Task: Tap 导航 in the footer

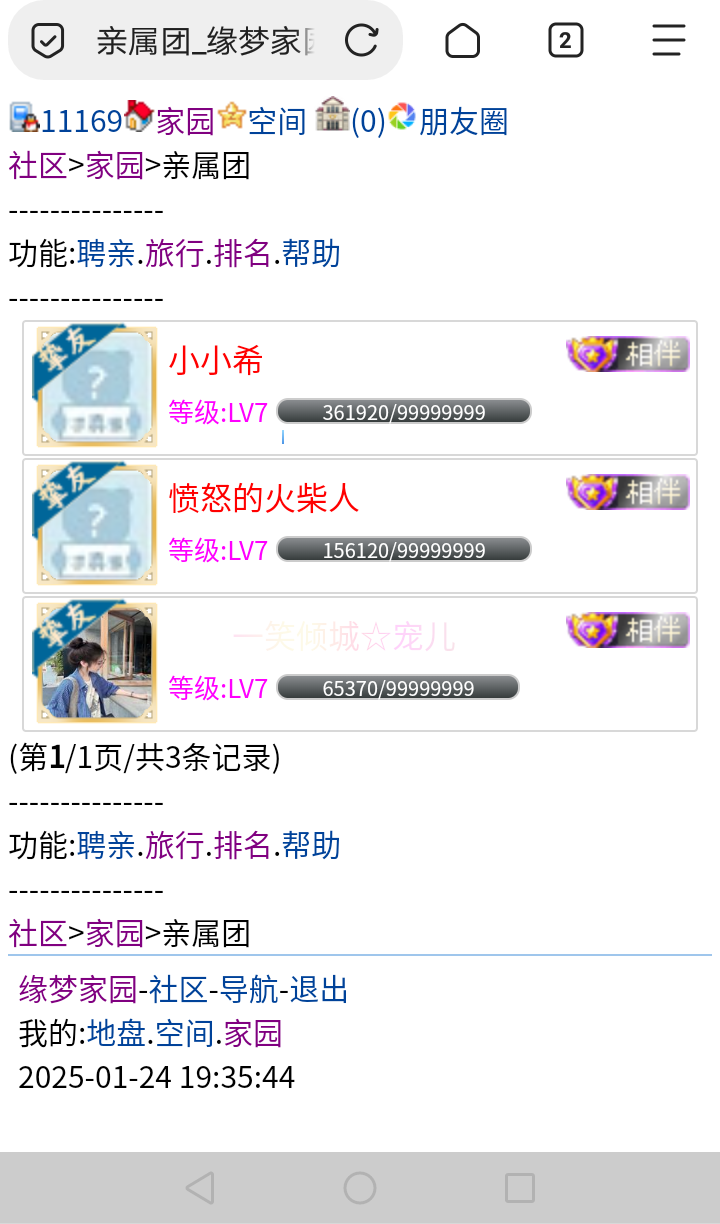Action: 248,990
